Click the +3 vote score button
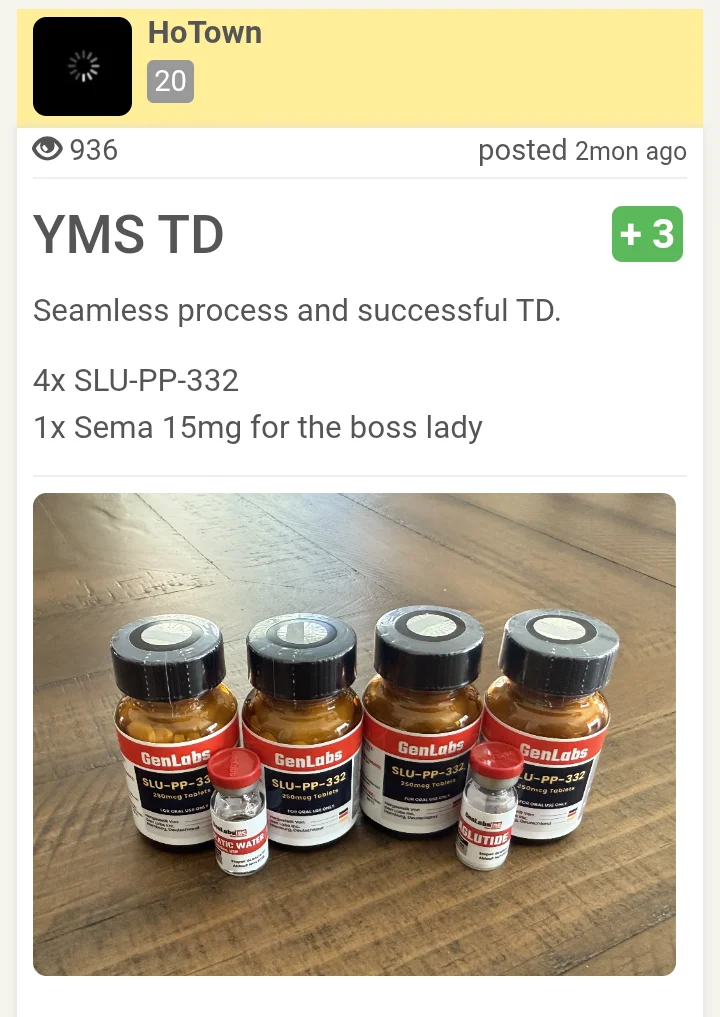720x1017 pixels. (x=647, y=233)
